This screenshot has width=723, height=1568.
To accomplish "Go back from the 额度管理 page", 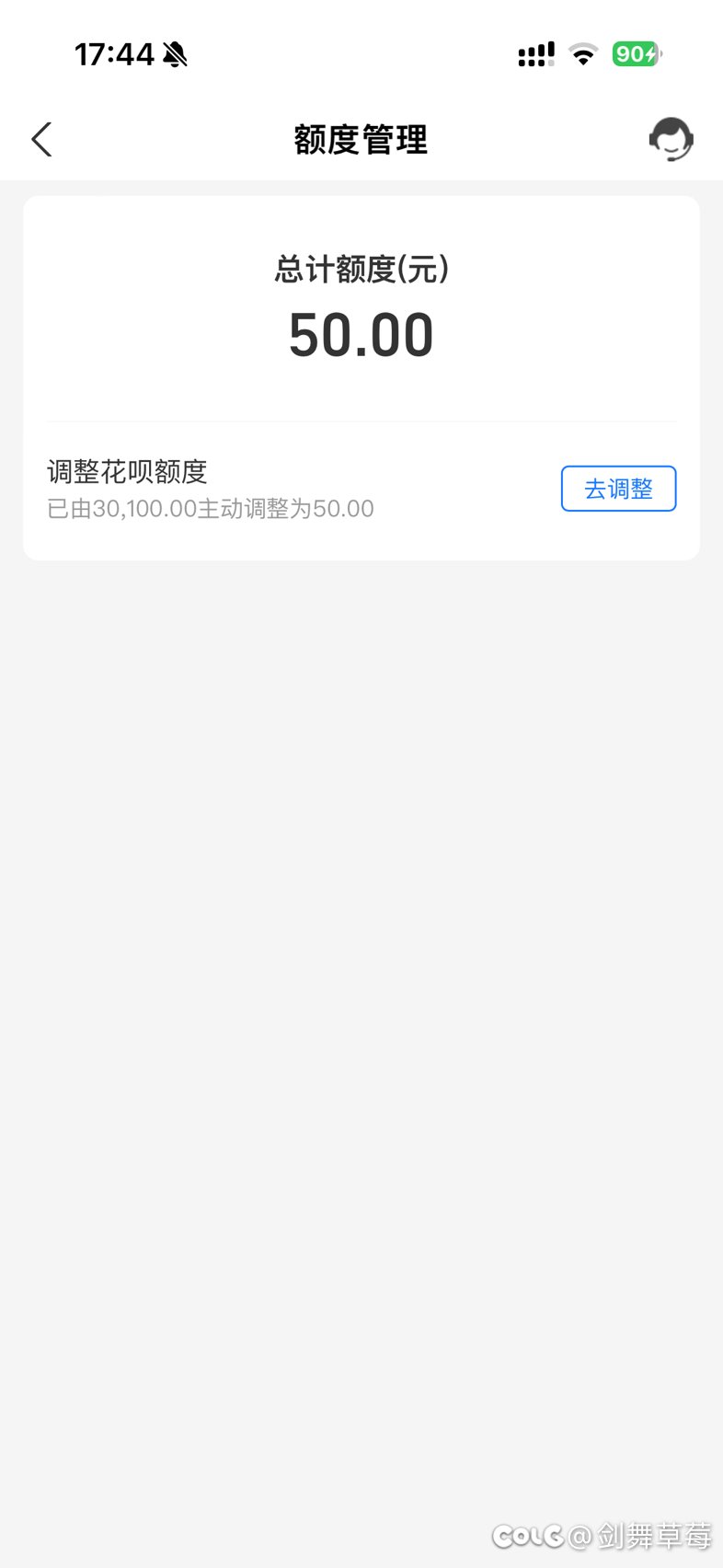I will (x=41, y=140).
